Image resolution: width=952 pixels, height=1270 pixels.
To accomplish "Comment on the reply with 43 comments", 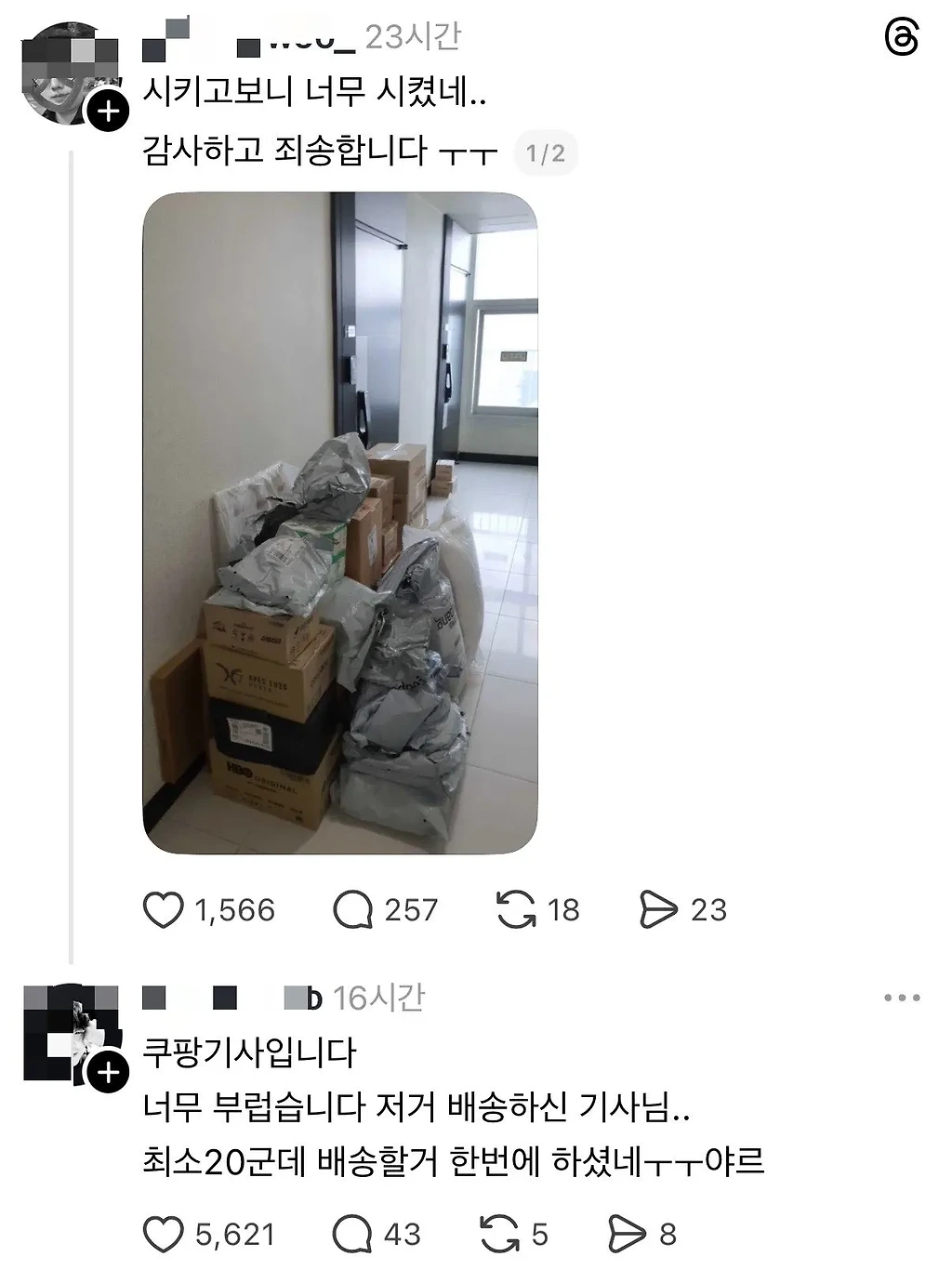I will (352, 1235).
